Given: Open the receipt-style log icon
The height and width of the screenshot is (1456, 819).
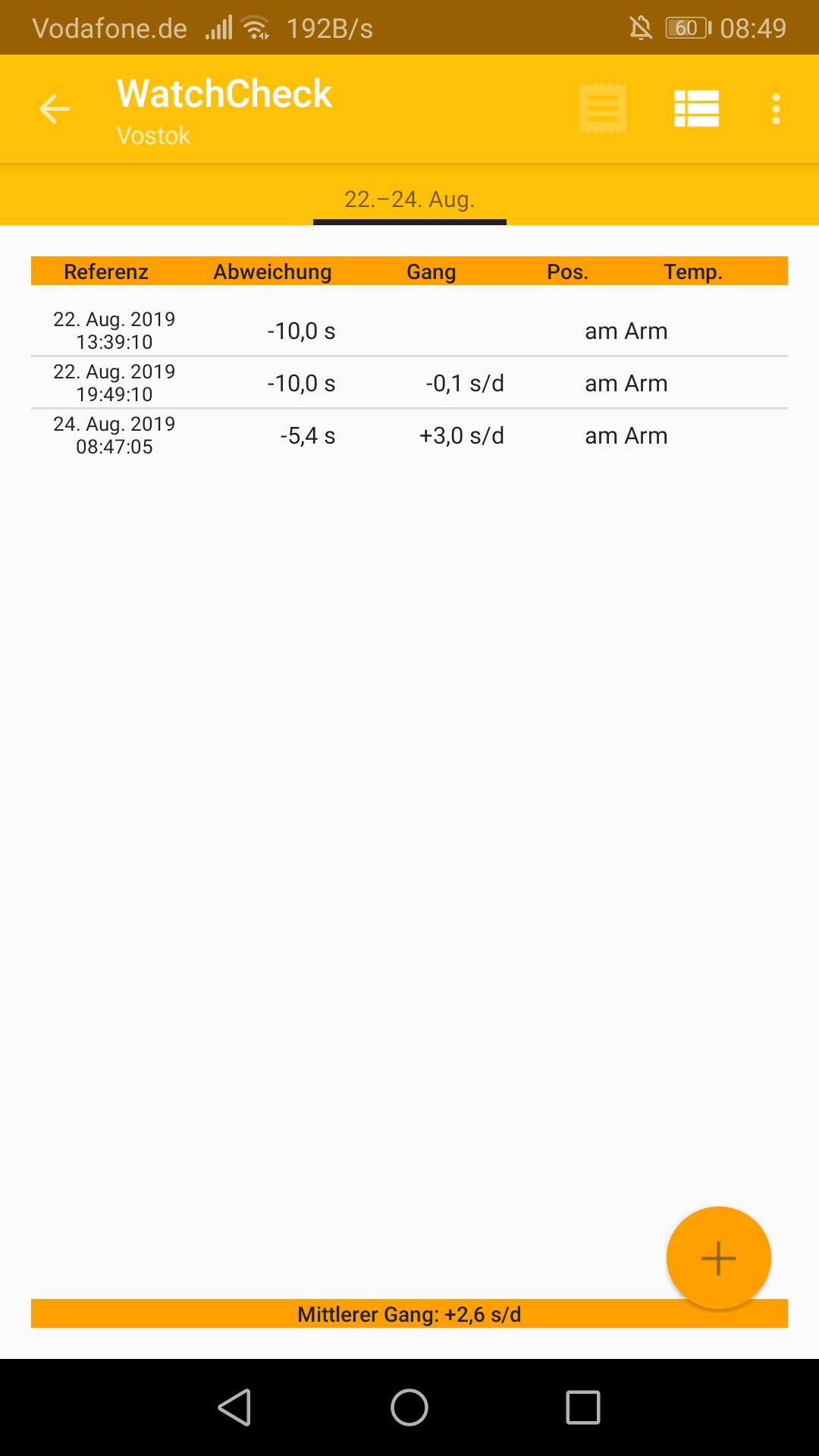Looking at the screenshot, I should pos(603,109).
